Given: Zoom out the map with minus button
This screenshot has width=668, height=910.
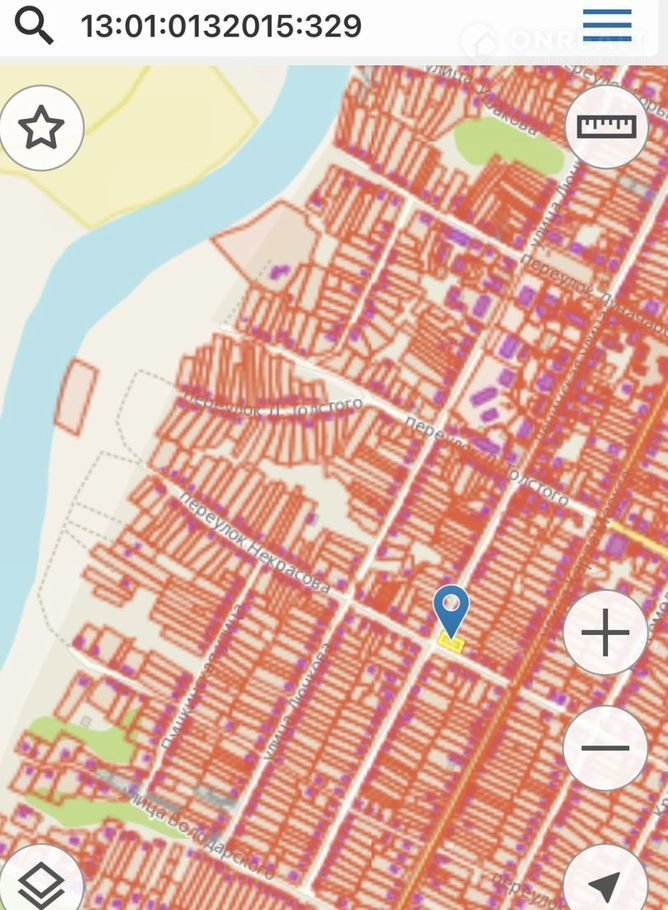Looking at the screenshot, I should [605, 747].
